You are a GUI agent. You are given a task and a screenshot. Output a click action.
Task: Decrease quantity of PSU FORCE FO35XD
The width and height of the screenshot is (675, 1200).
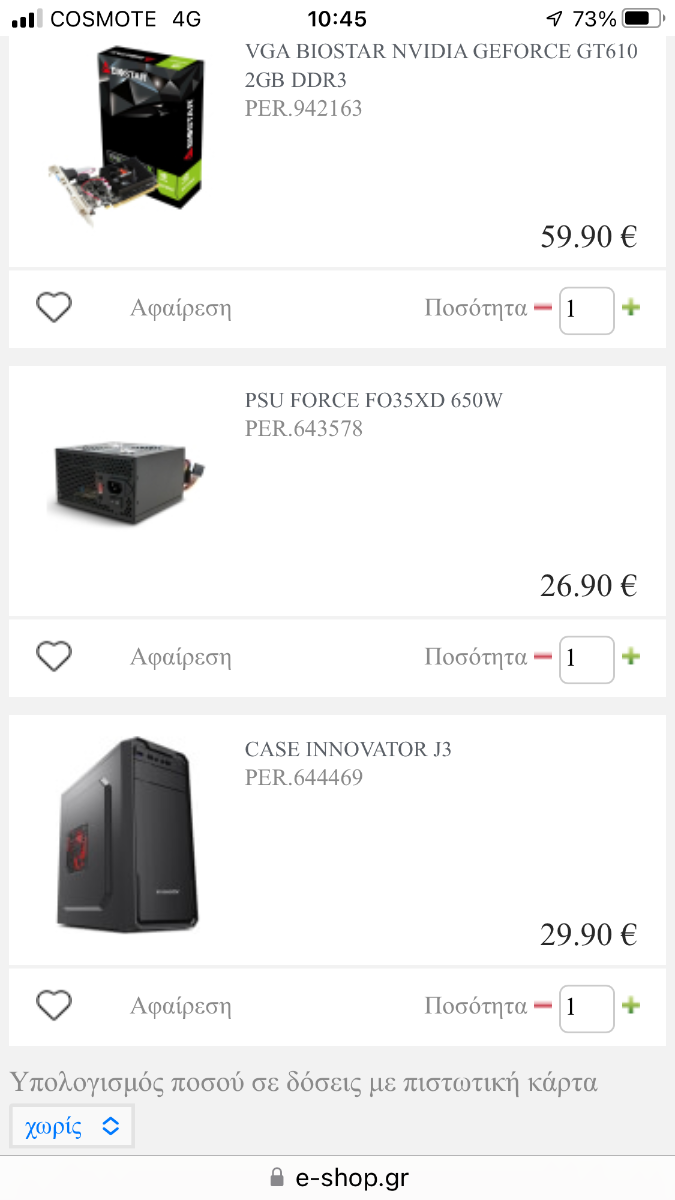[543, 657]
